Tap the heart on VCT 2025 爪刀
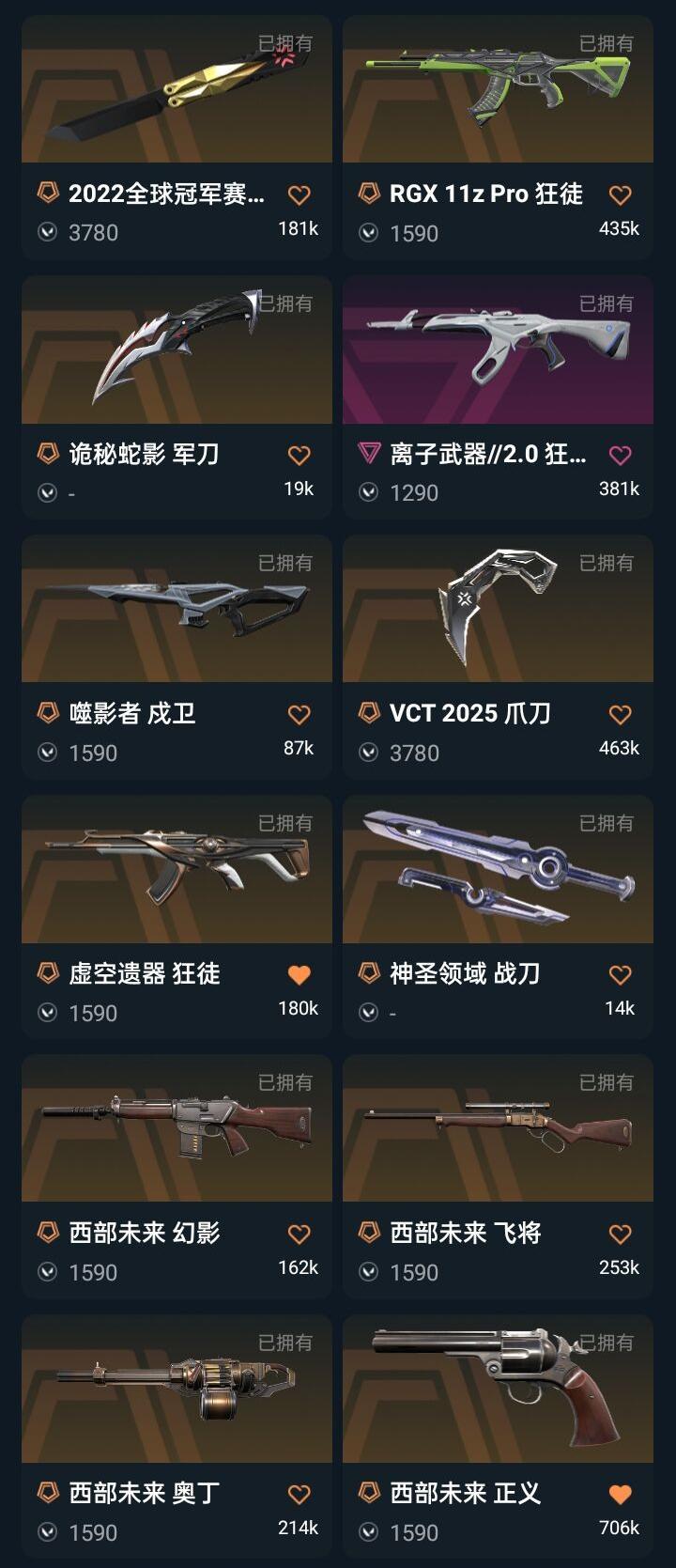676x1568 pixels. (x=620, y=715)
